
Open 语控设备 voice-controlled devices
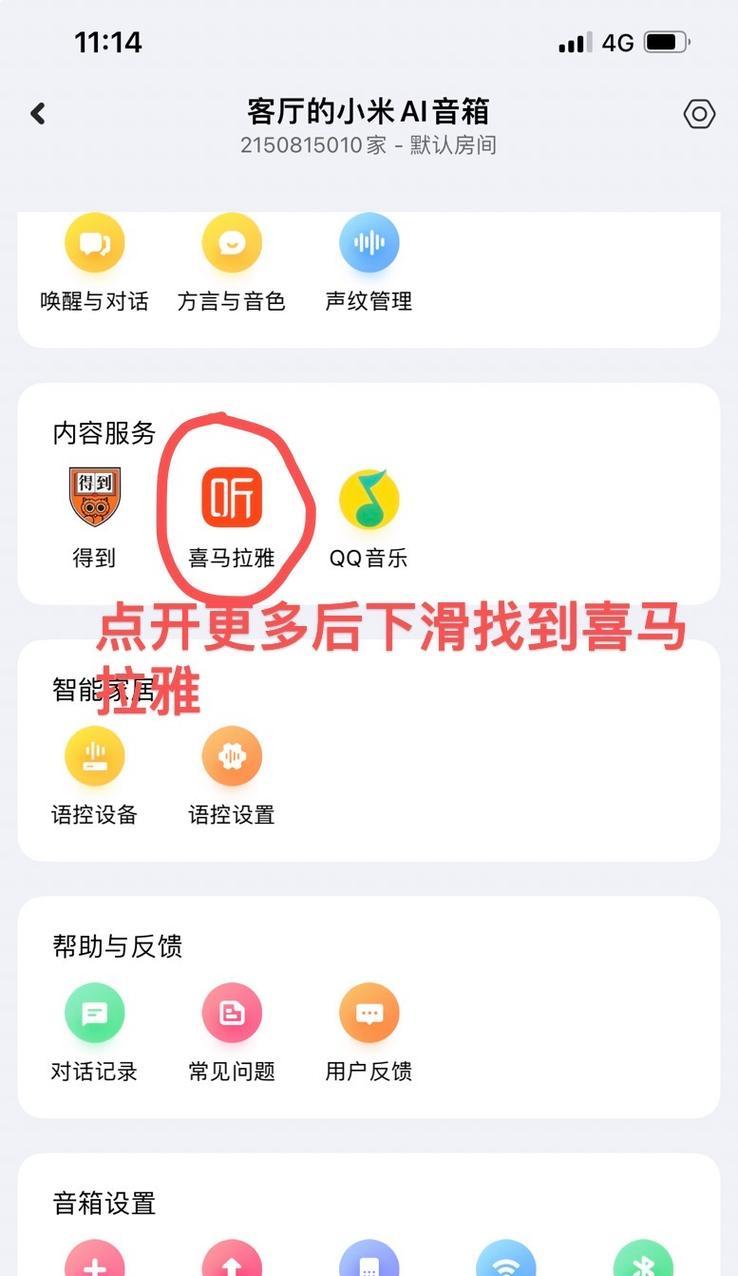tap(95, 755)
